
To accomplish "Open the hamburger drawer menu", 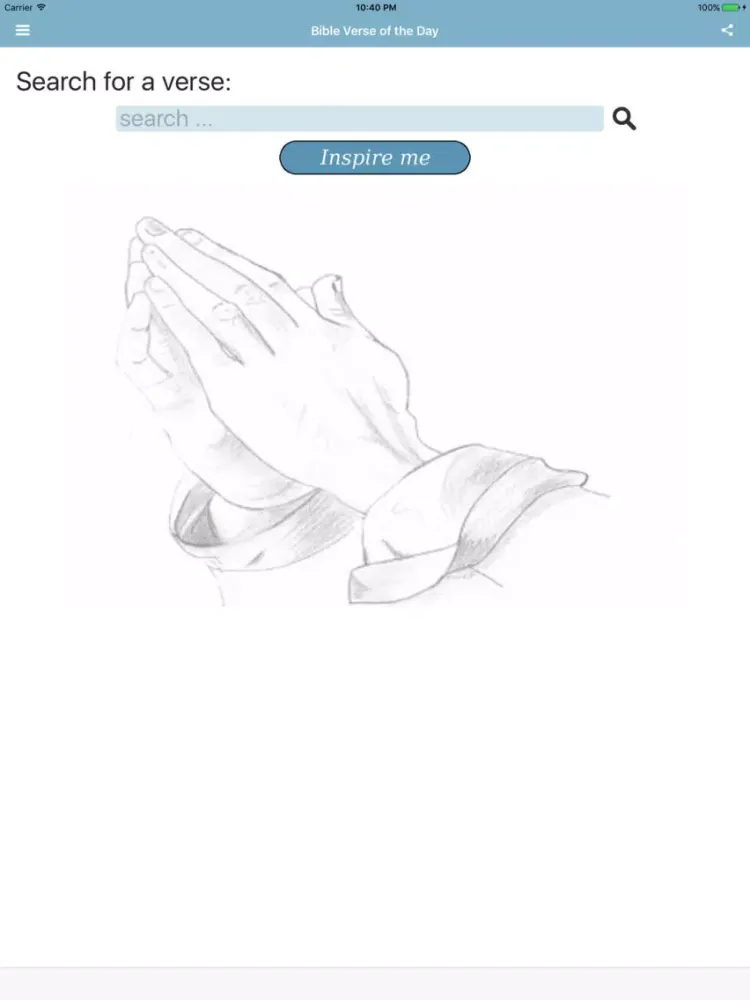I will (23, 30).
